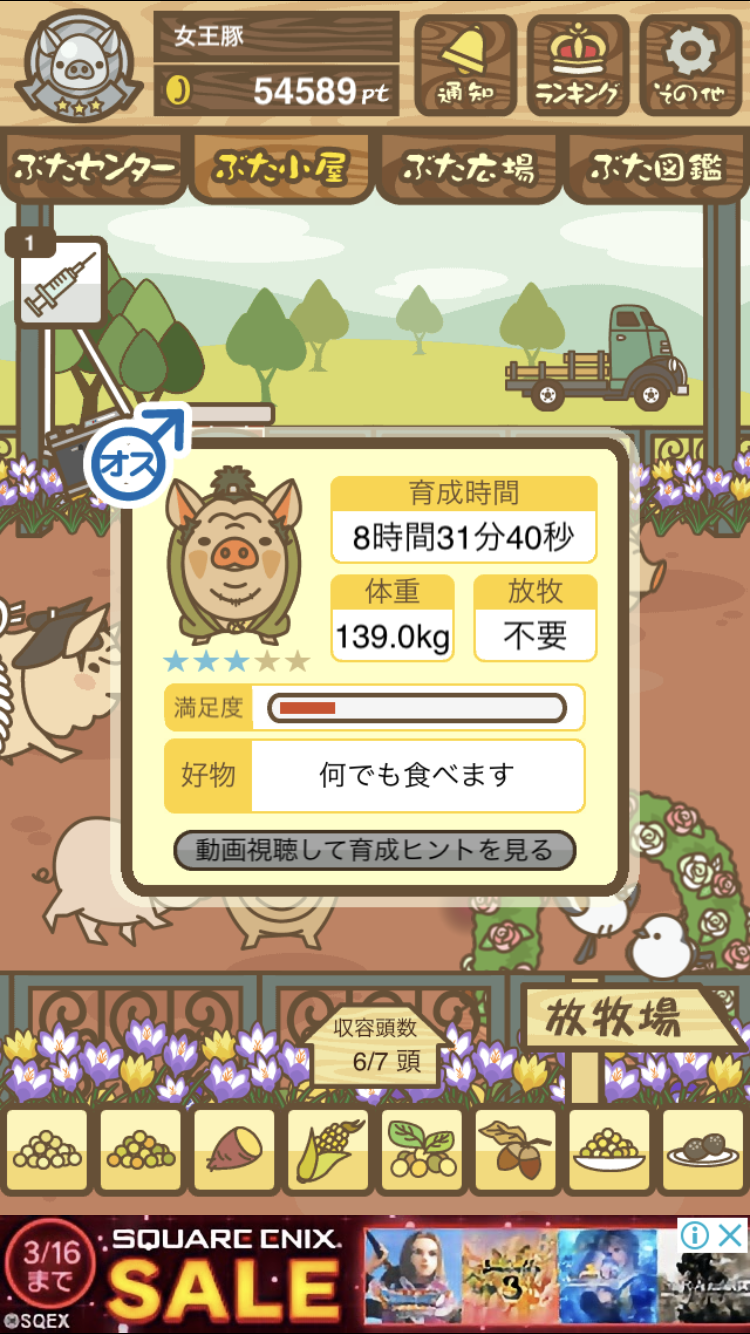This screenshot has height=1334, width=750.
Task: Open the ぶた図鑑 tab
Action: point(656,167)
